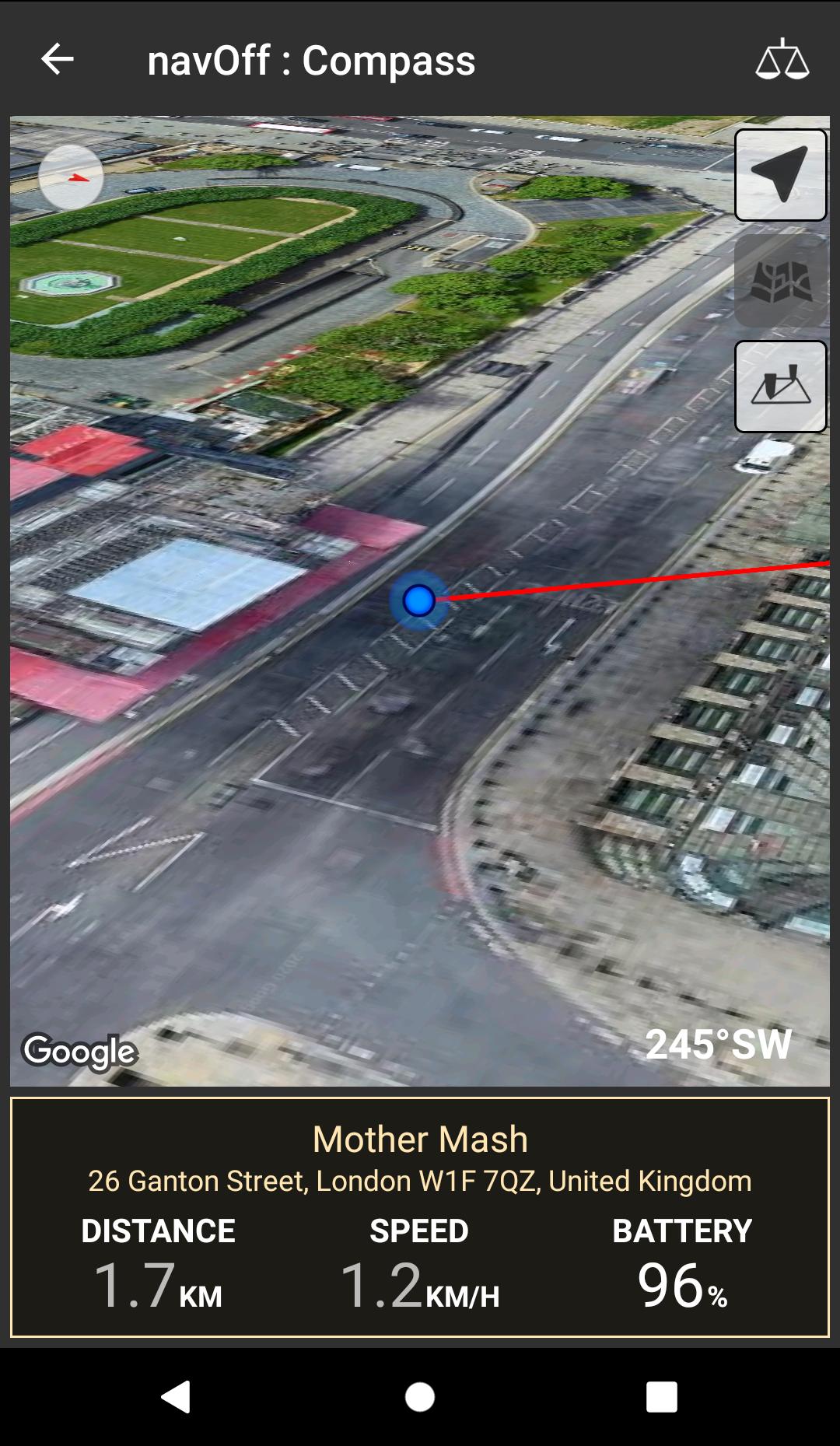Tap the system home button
The height and width of the screenshot is (1446, 840).
420,1397
